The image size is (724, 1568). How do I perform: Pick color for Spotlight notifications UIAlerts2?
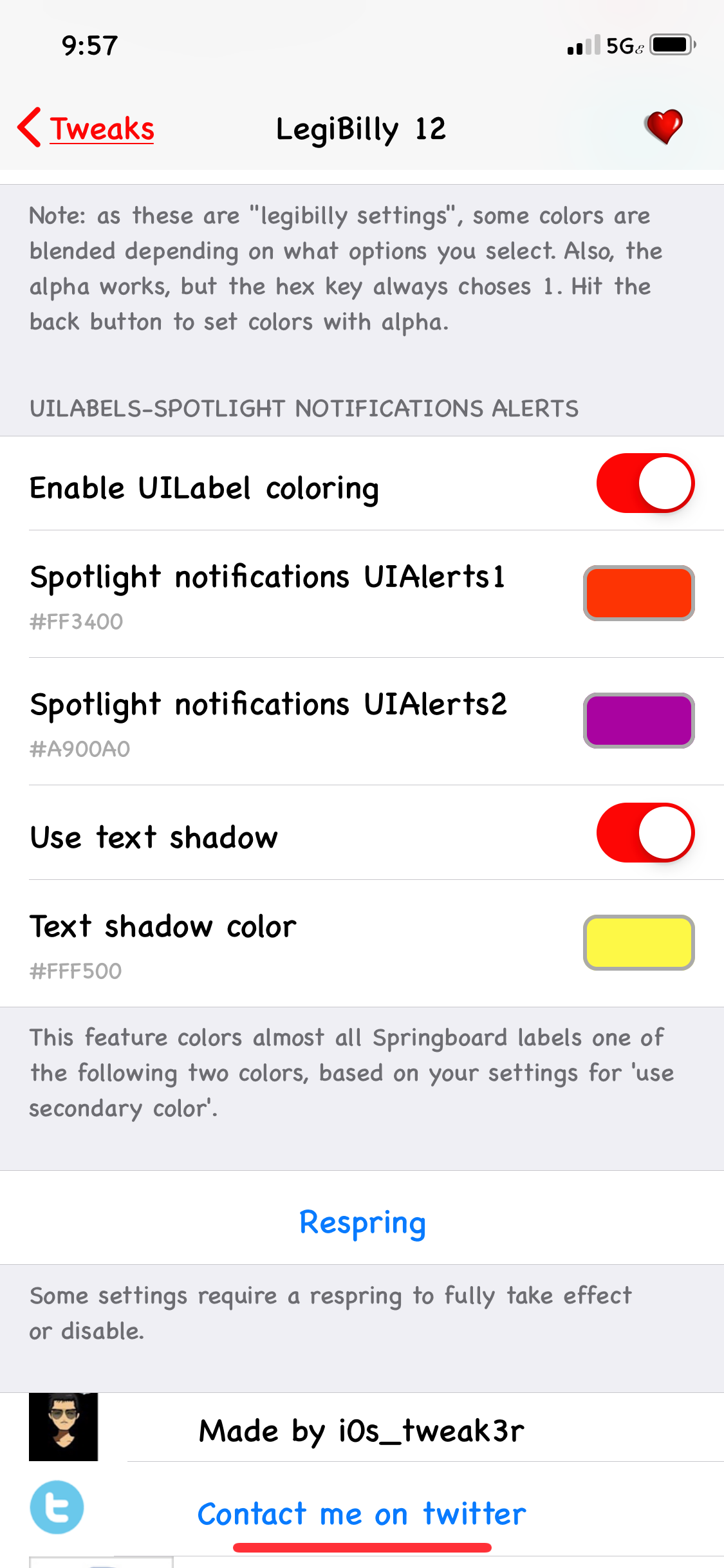[x=638, y=720]
